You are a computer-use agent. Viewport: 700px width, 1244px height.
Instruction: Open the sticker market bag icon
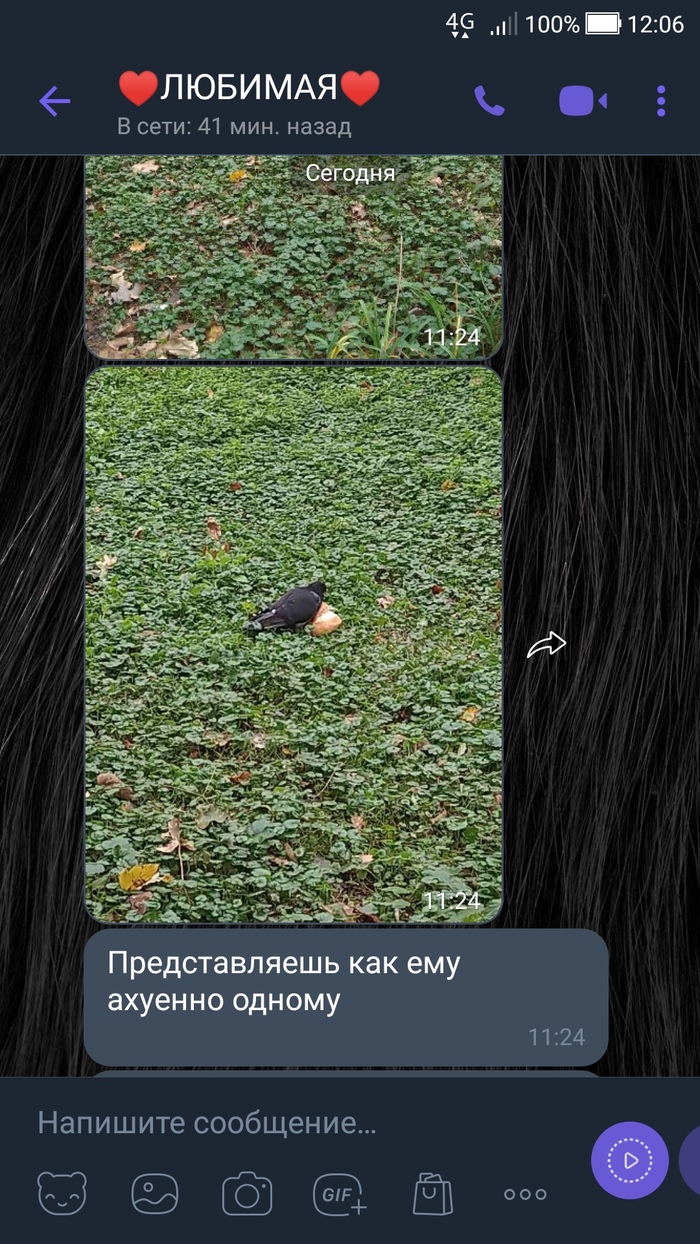click(x=433, y=1193)
